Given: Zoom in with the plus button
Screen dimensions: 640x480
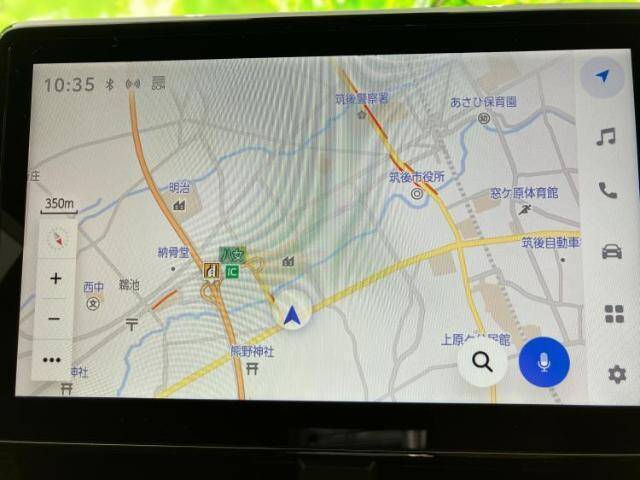Looking at the screenshot, I should 56,279.
